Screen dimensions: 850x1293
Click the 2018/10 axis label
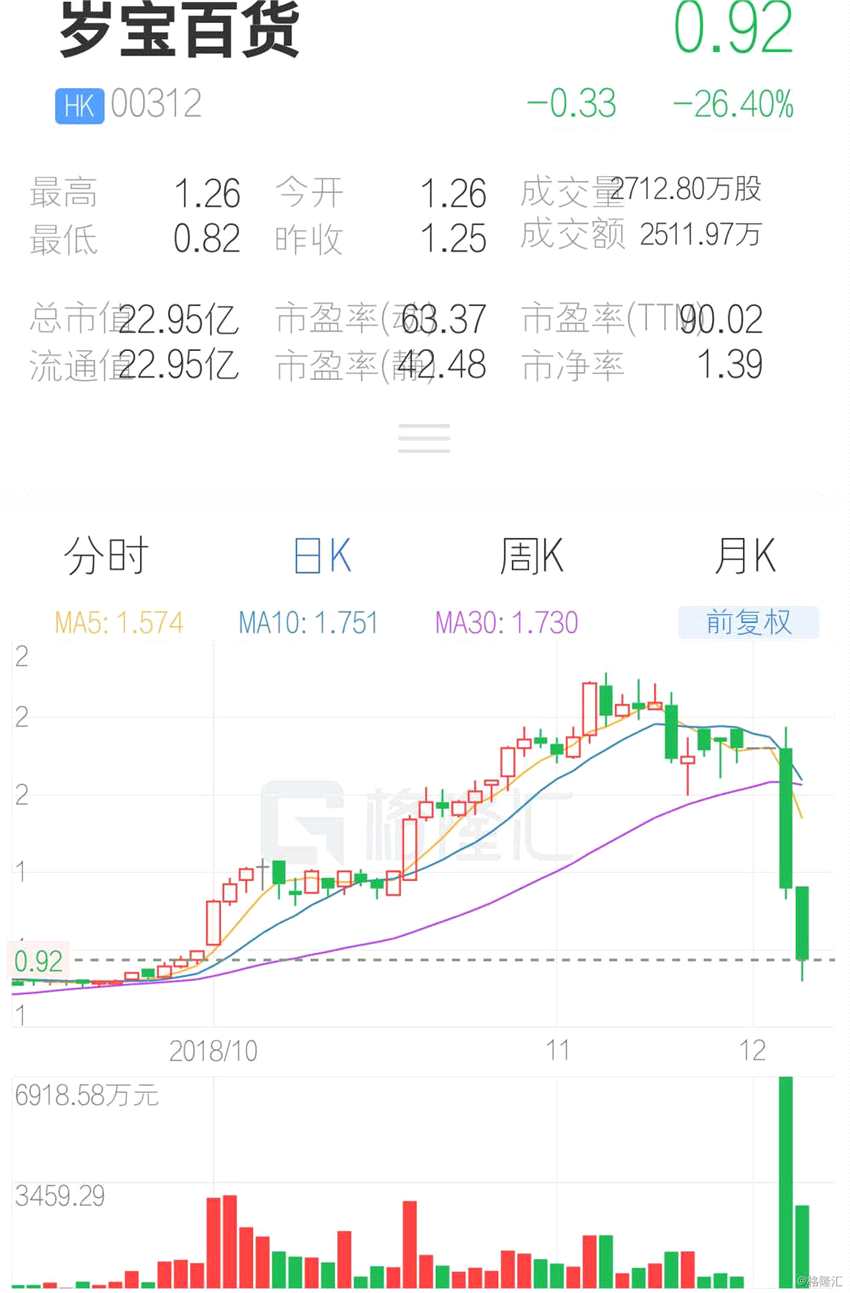tap(215, 1051)
